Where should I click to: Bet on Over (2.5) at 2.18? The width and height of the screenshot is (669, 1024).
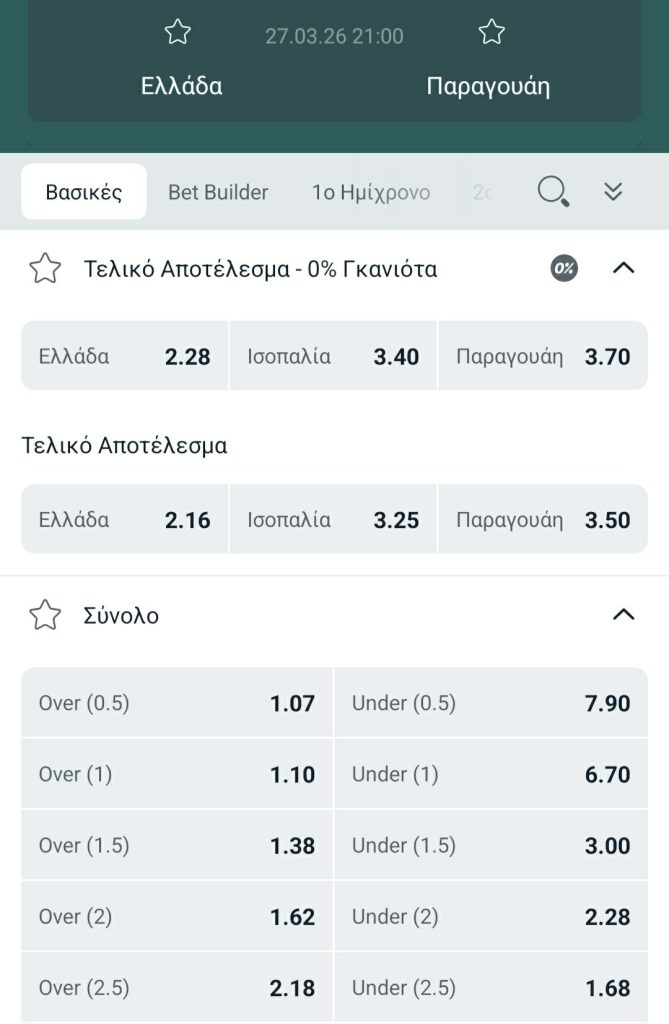coord(177,988)
